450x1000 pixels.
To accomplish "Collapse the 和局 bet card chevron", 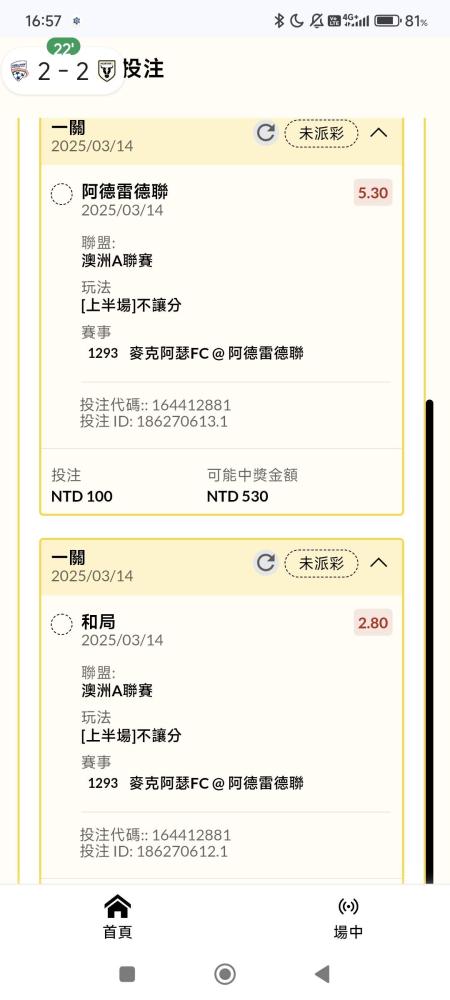I will (379, 562).
